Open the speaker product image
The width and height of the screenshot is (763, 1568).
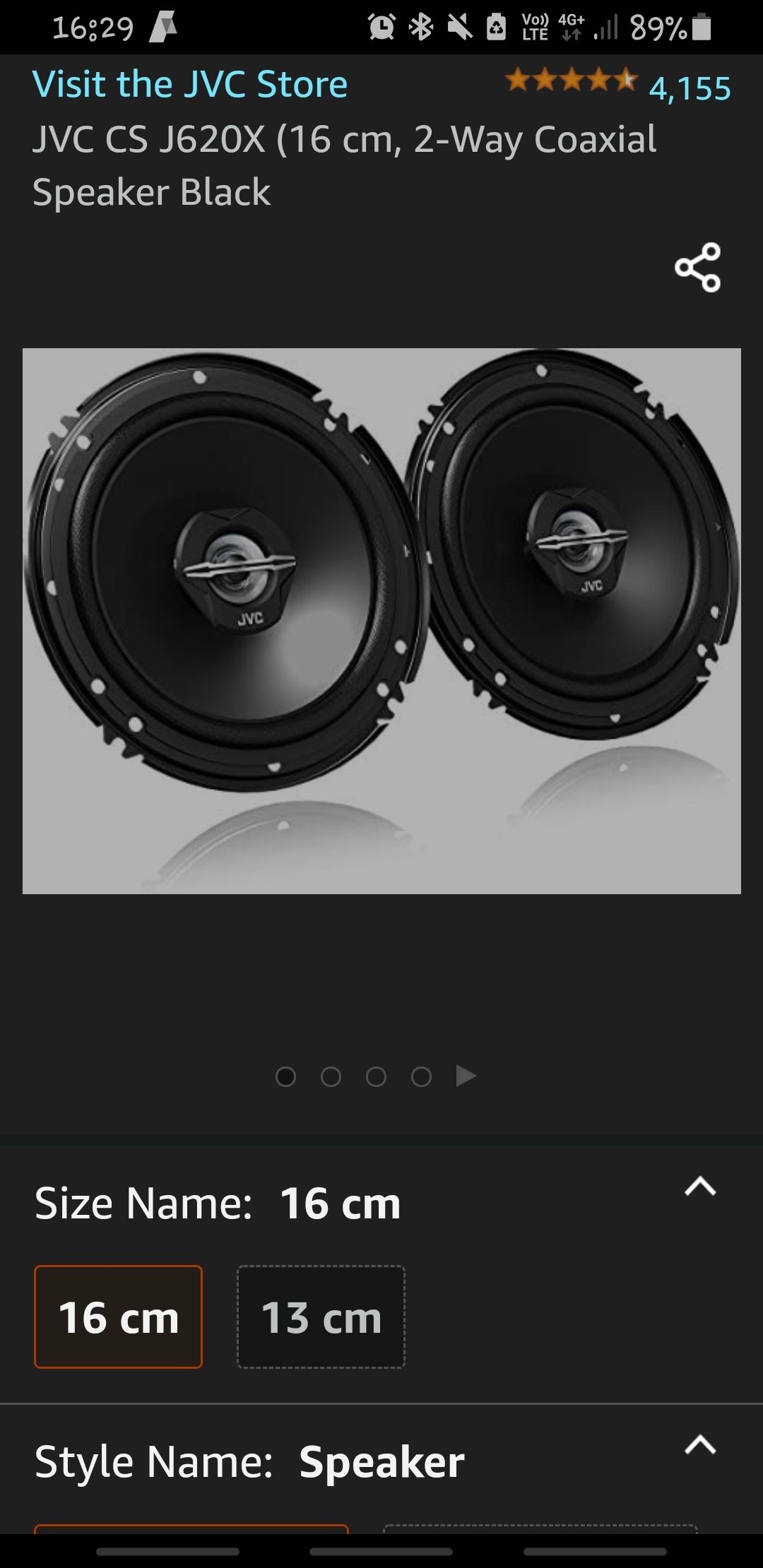pyautogui.click(x=381, y=621)
